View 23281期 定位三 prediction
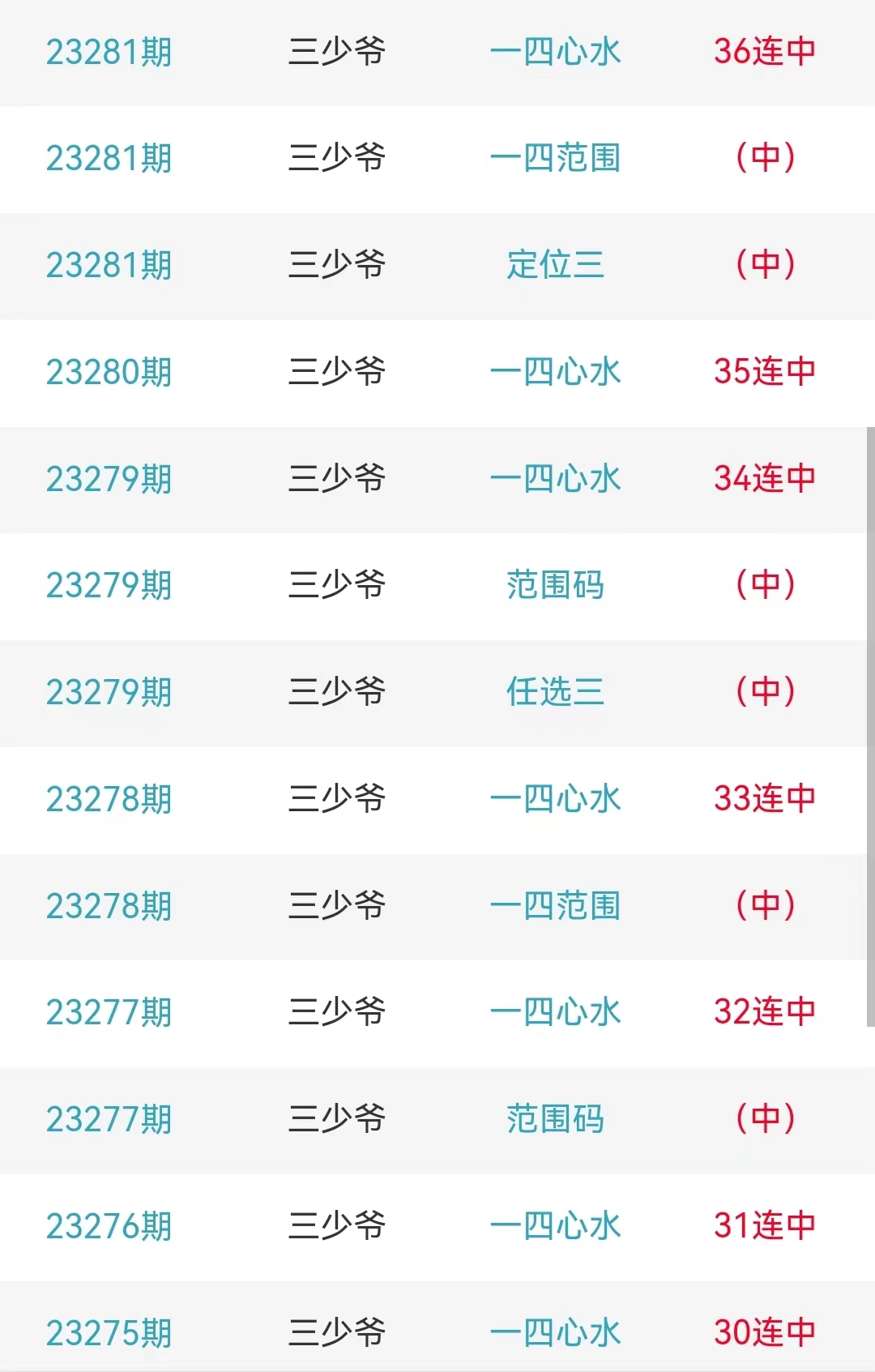Viewport: 875px width, 1372px height. [555, 265]
